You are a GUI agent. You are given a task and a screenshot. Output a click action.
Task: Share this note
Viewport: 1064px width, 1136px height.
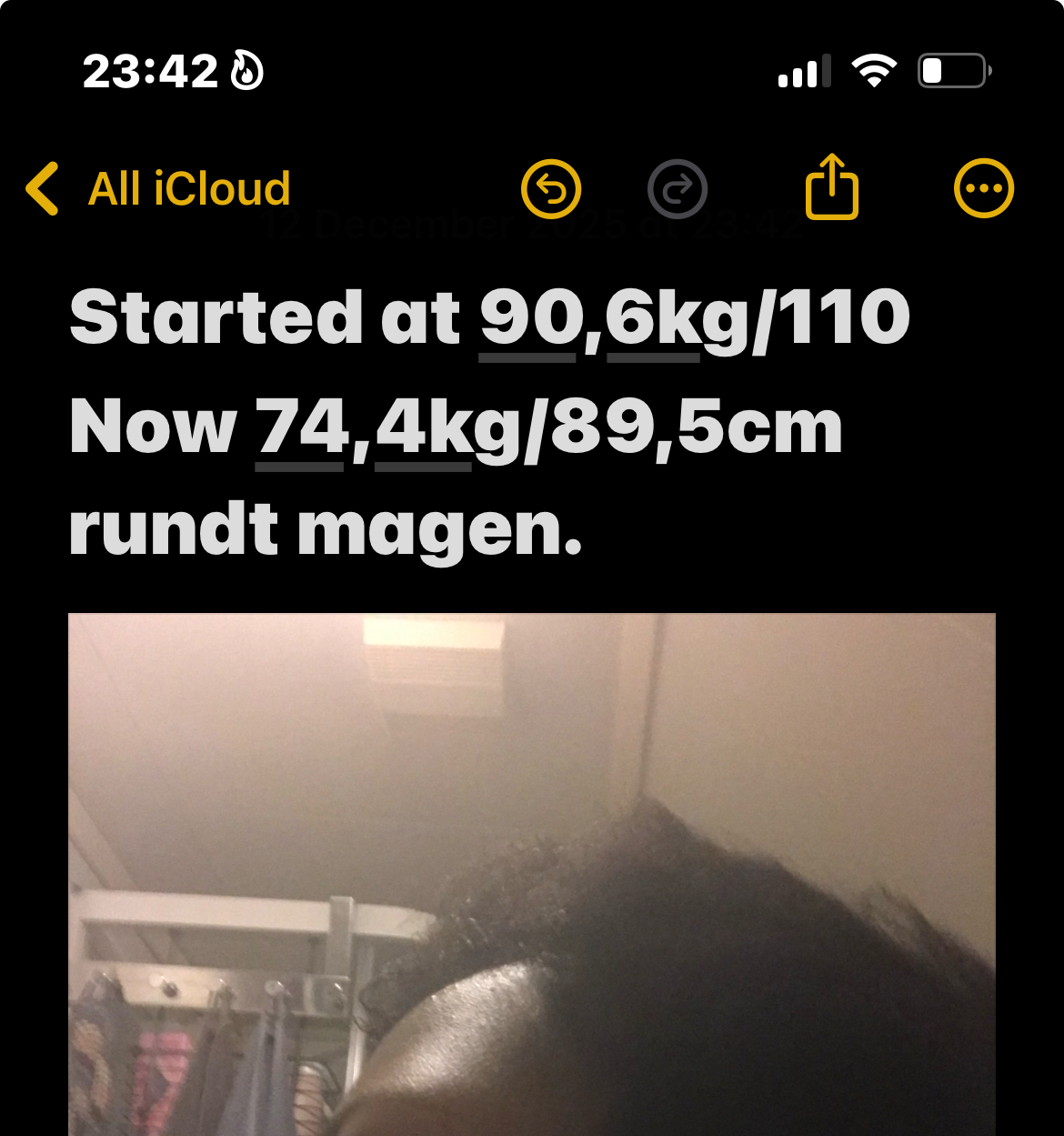(831, 187)
